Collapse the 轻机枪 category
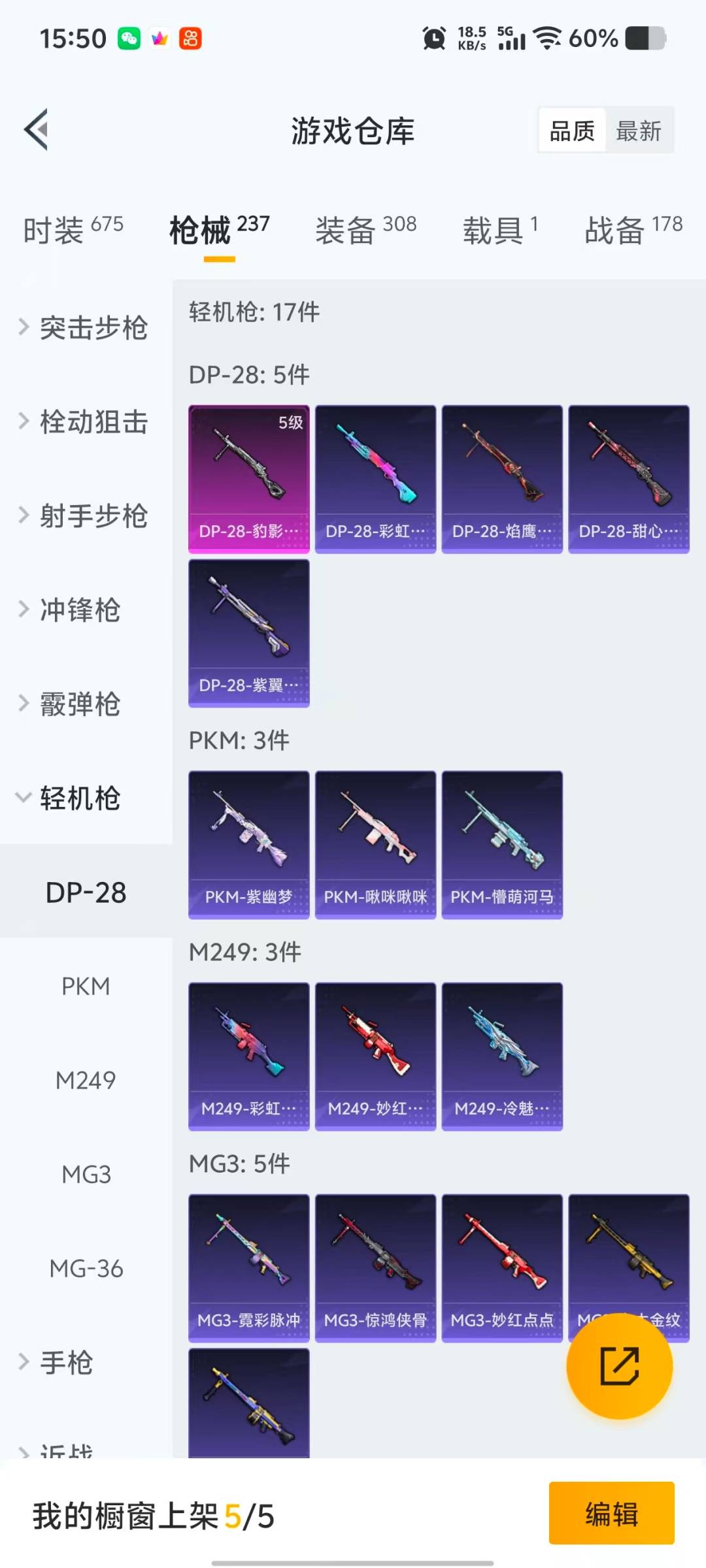Screen dimensions: 706x1568 [x=80, y=798]
